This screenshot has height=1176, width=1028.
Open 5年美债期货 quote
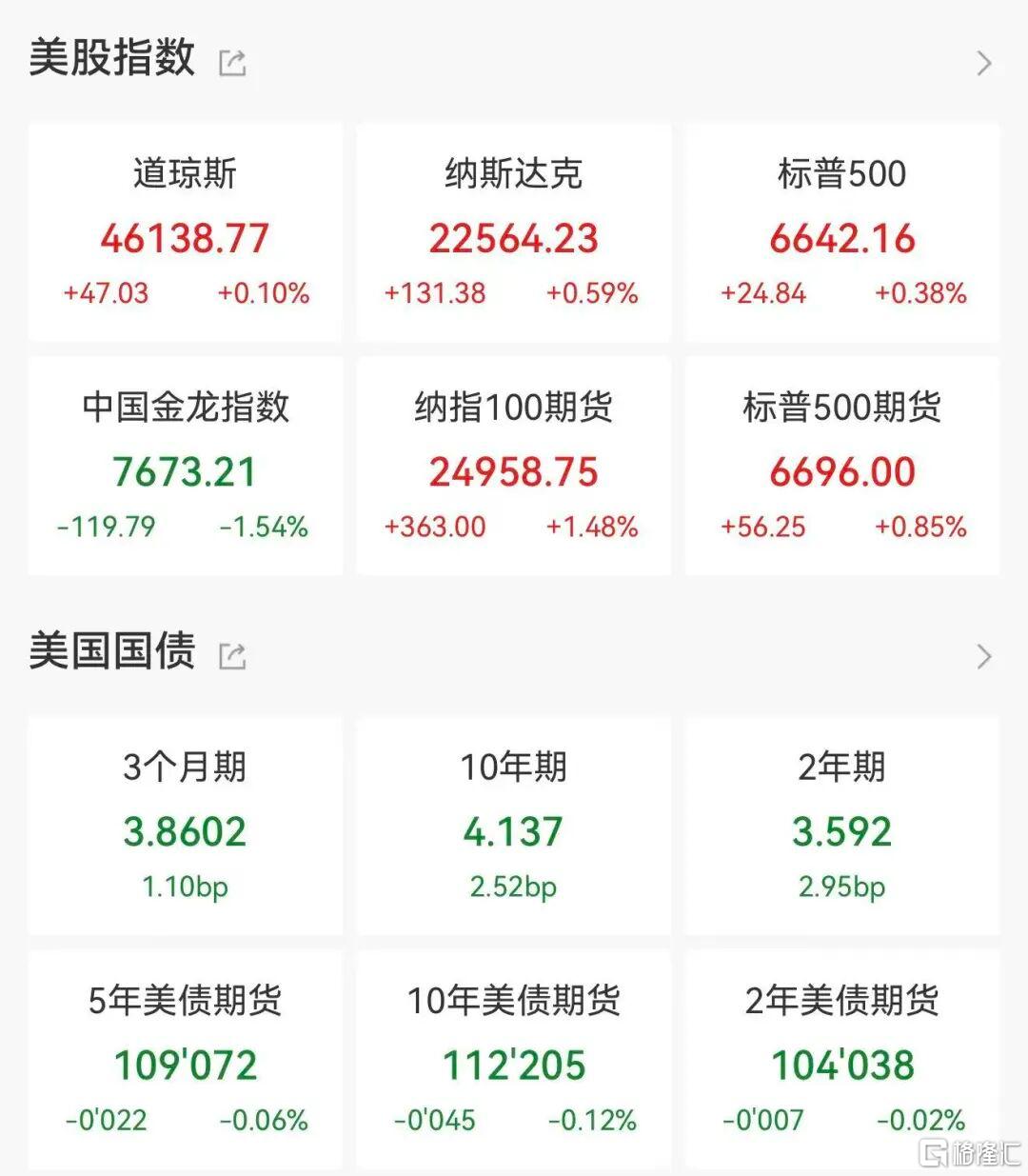(x=185, y=1059)
